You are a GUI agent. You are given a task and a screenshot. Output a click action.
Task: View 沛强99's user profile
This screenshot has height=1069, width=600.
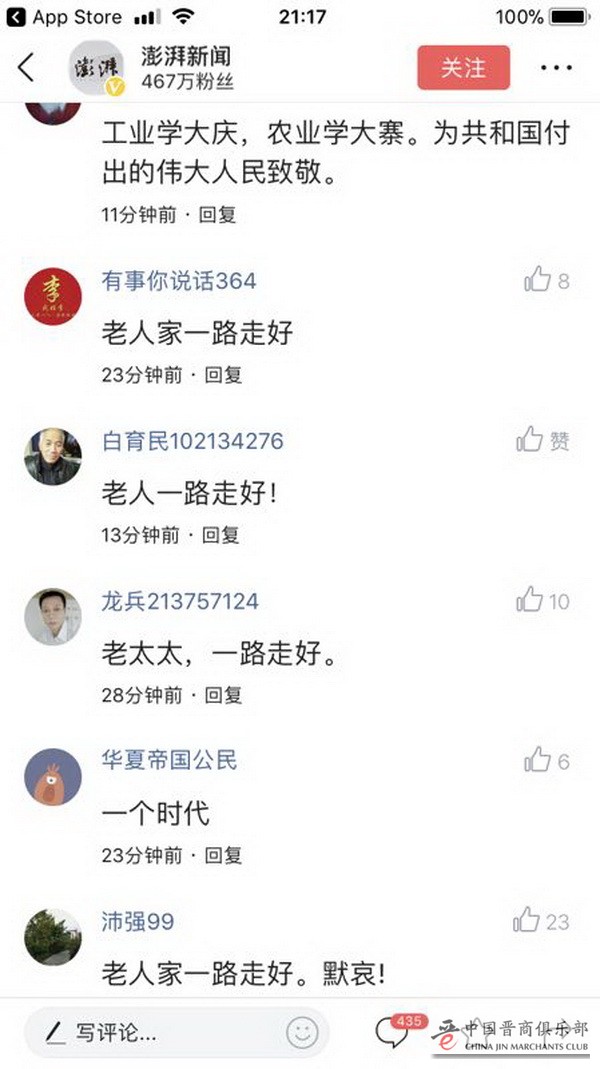(x=137, y=921)
